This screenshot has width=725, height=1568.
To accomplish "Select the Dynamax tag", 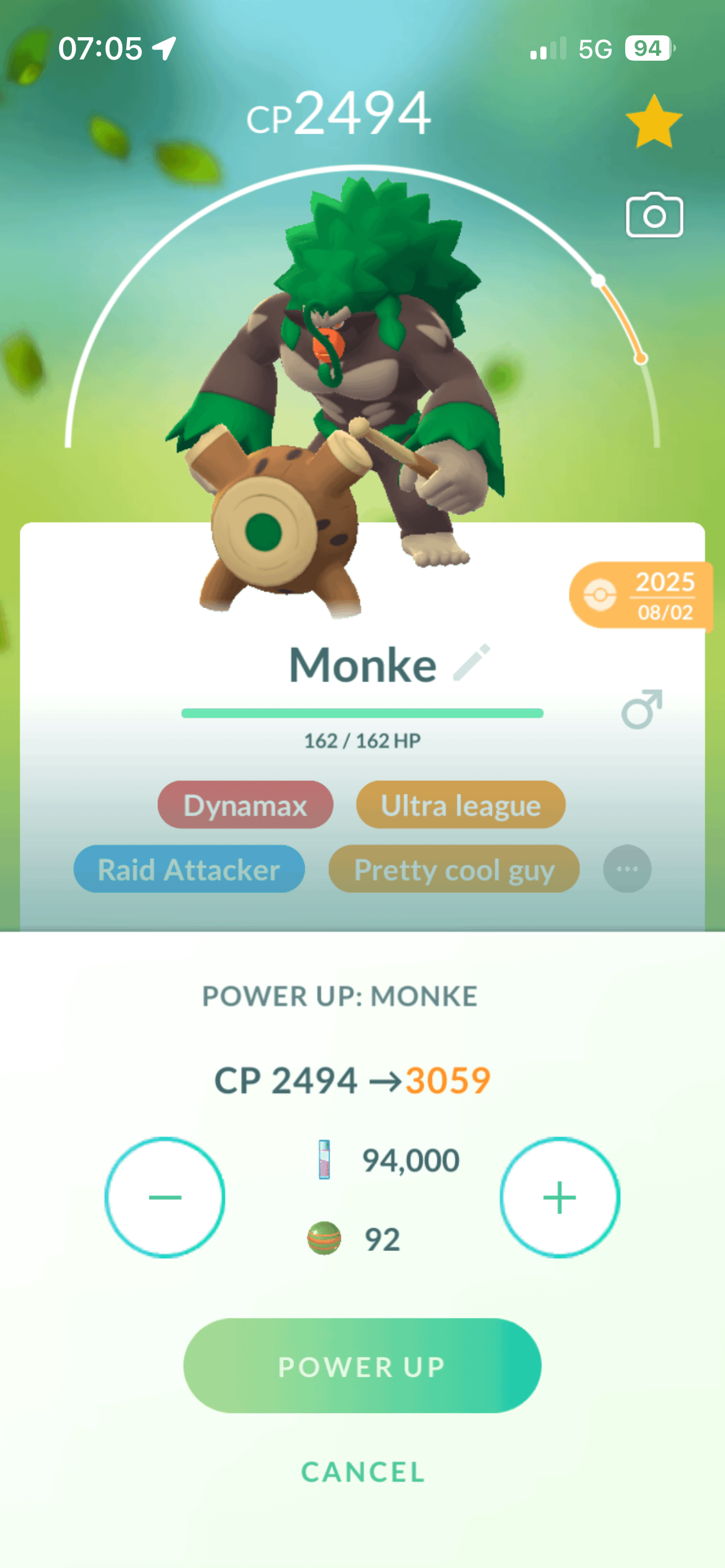I will coord(245,805).
